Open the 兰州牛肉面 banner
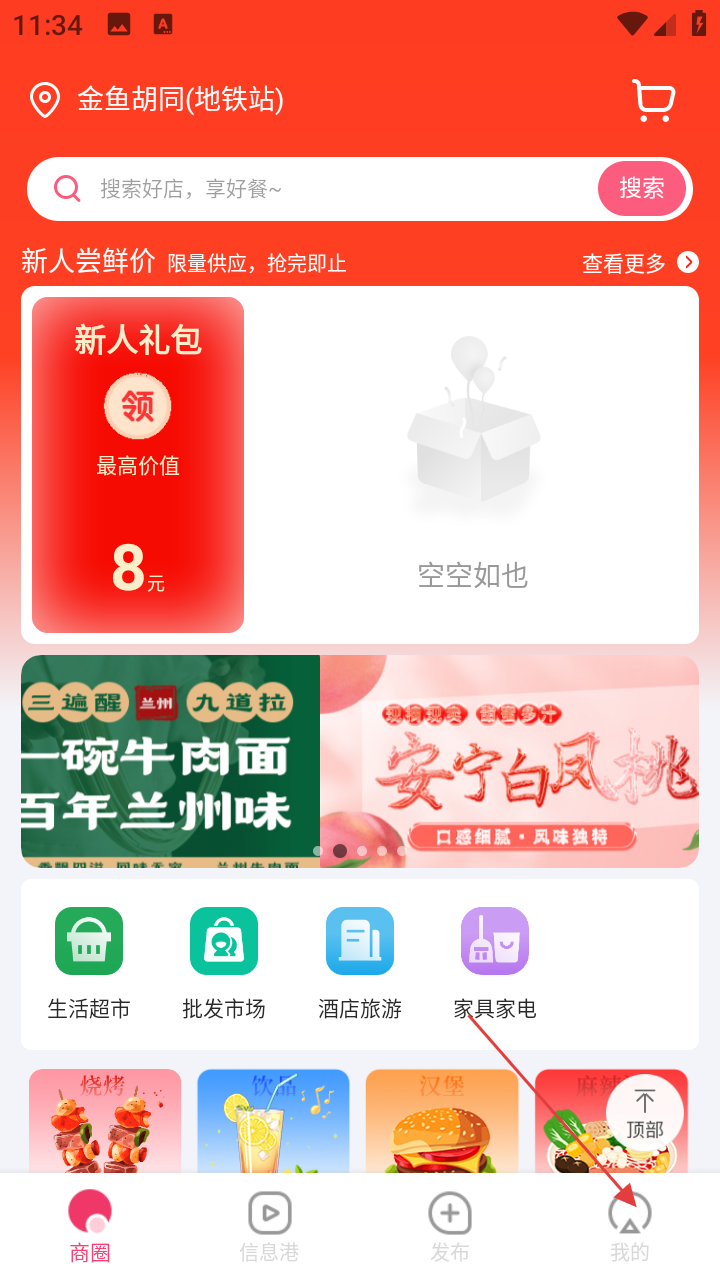Viewport: 720px width, 1280px height. 170,761
